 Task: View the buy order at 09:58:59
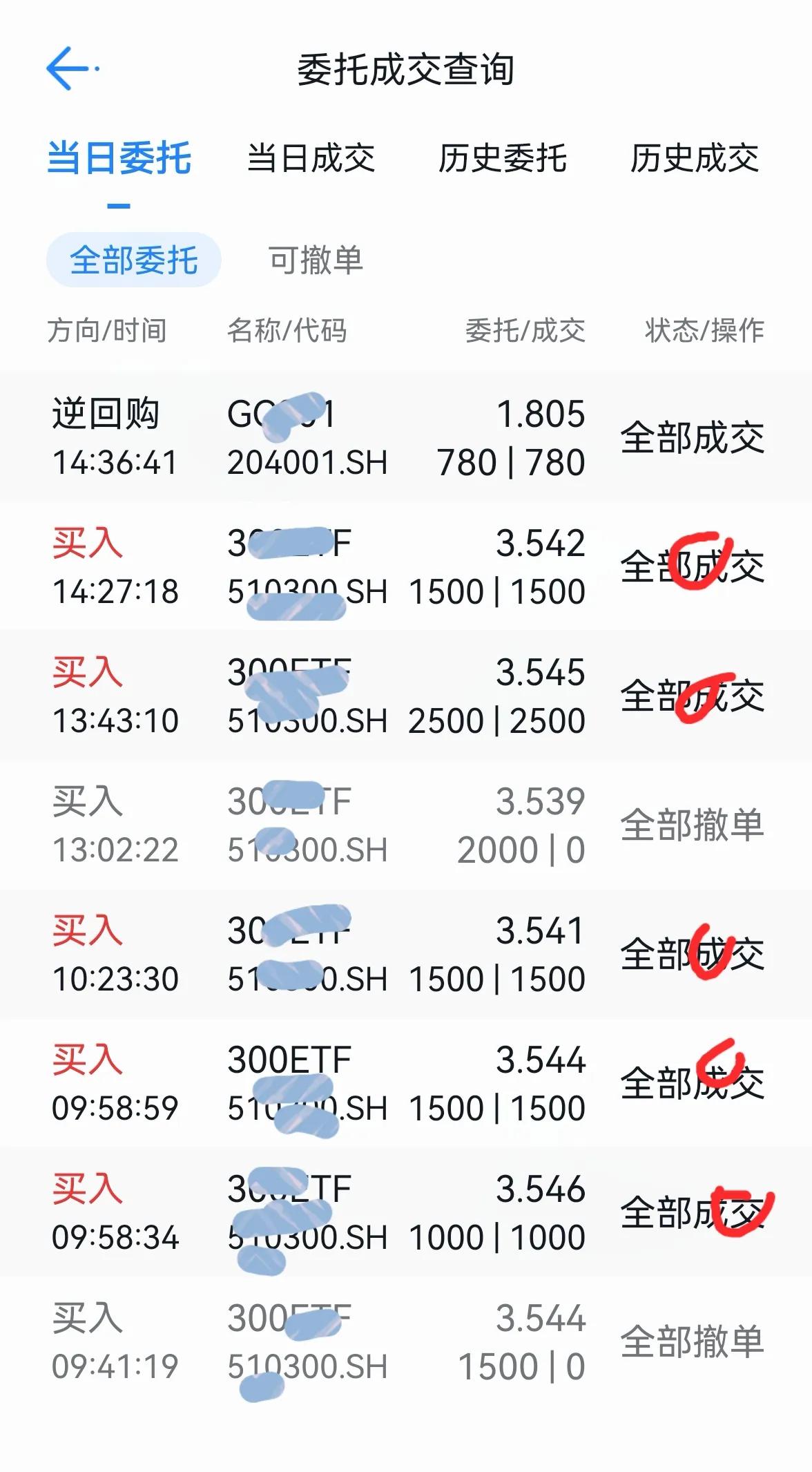pyautogui.click(x=406, y=1082)
